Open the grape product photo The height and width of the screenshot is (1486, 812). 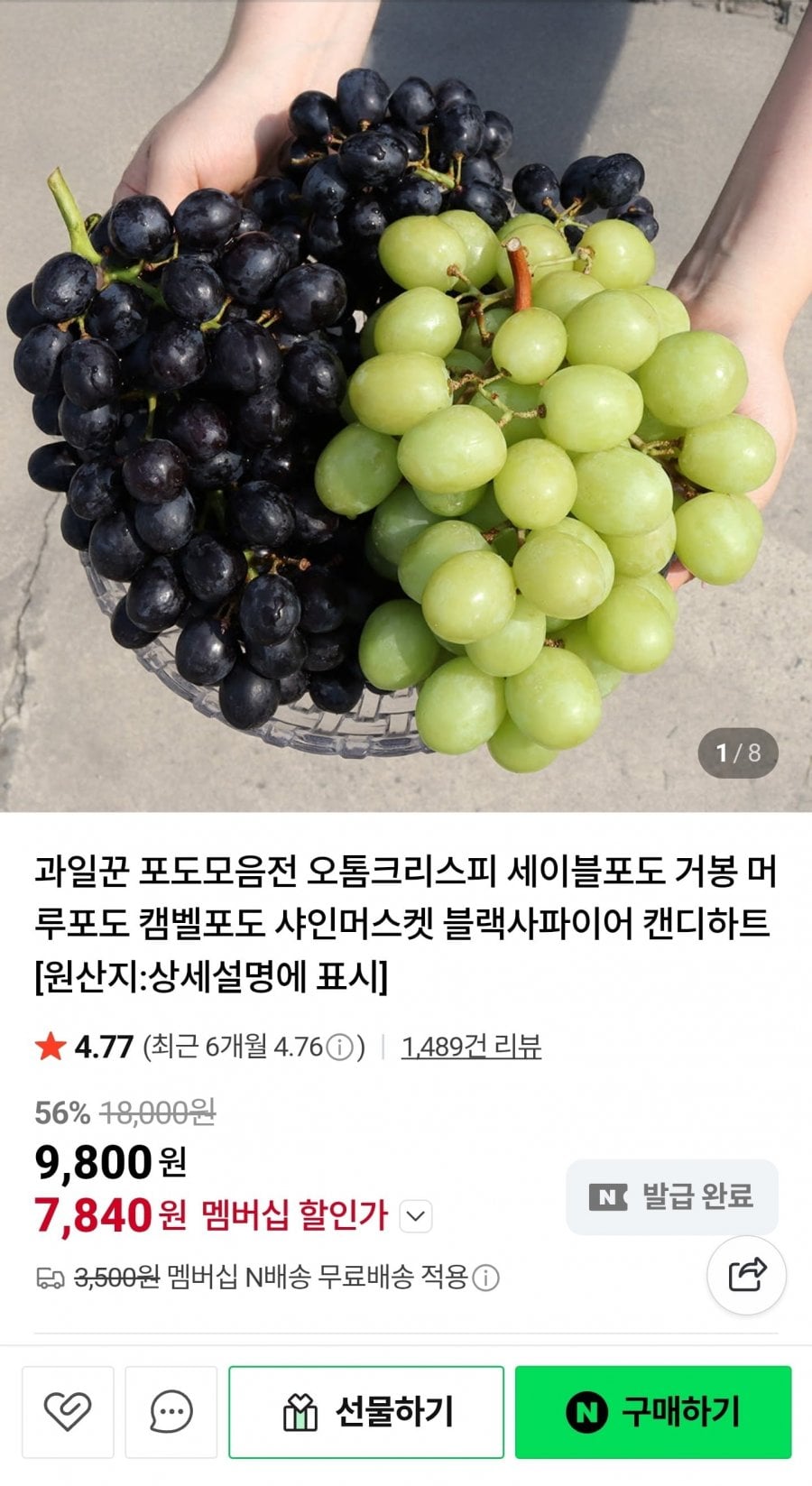click(406, 406)
